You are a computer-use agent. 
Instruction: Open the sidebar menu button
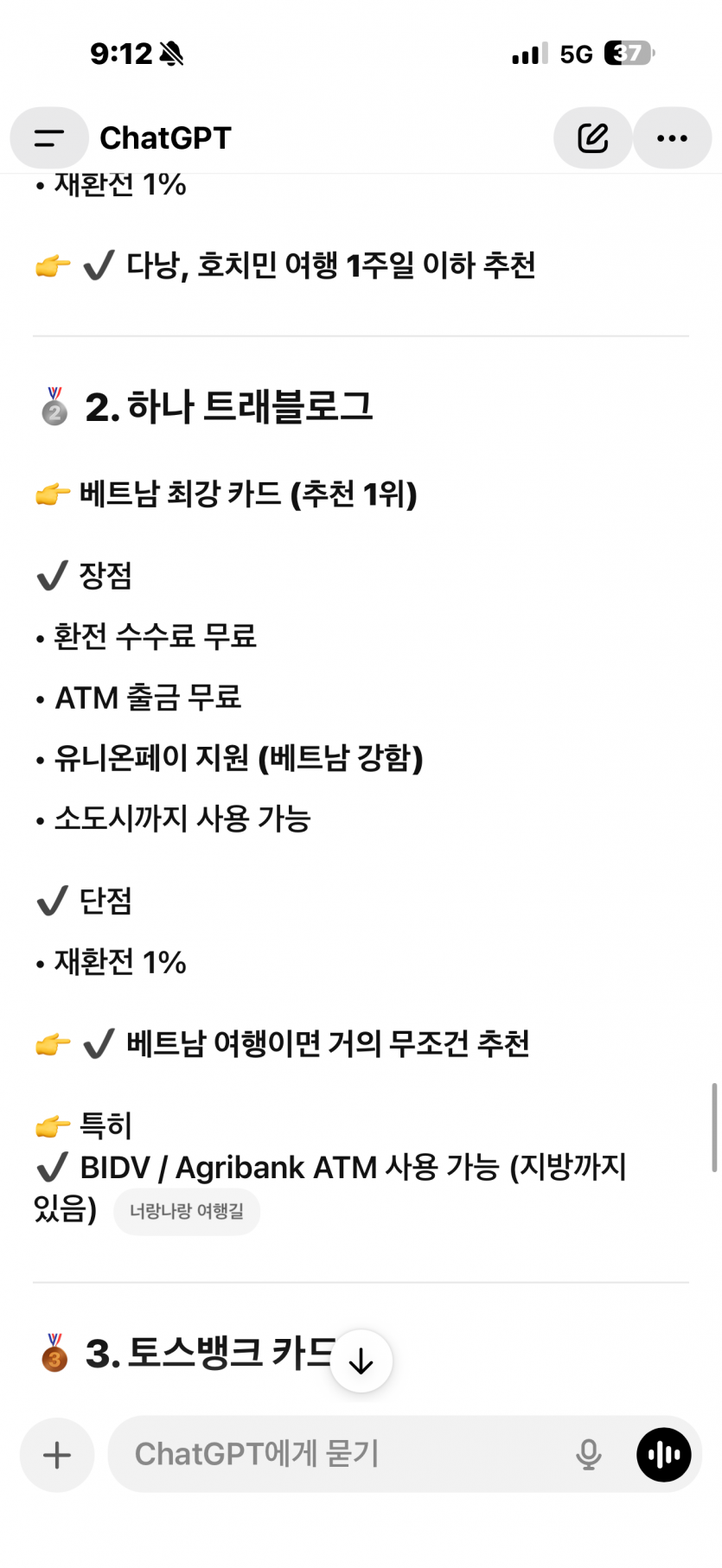49,138
